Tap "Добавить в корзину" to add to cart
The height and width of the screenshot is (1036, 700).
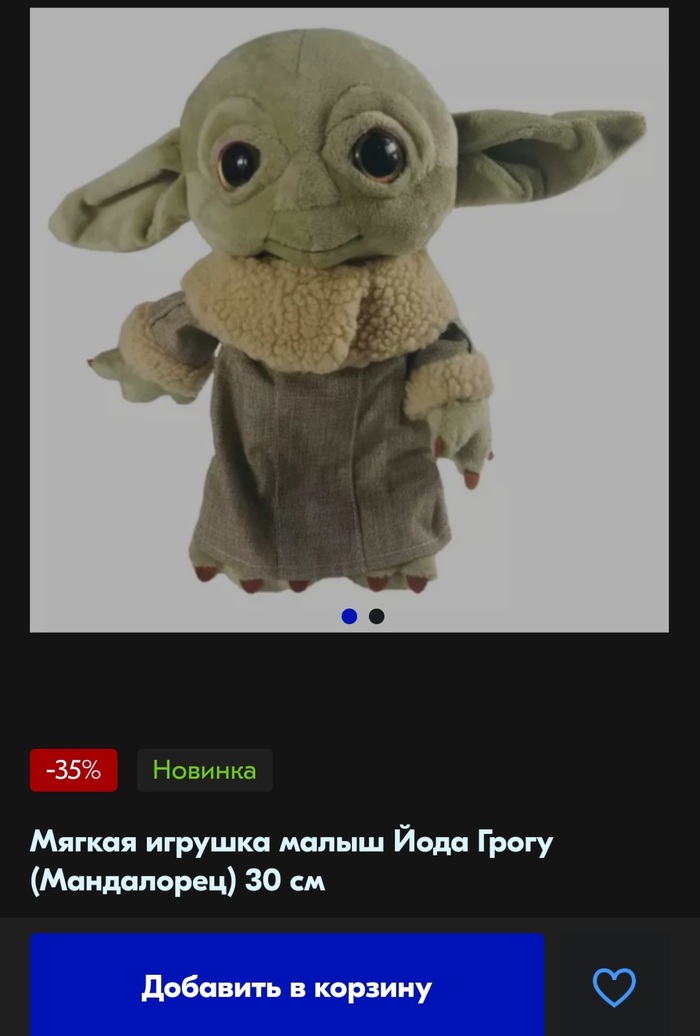tap(287, 986)
